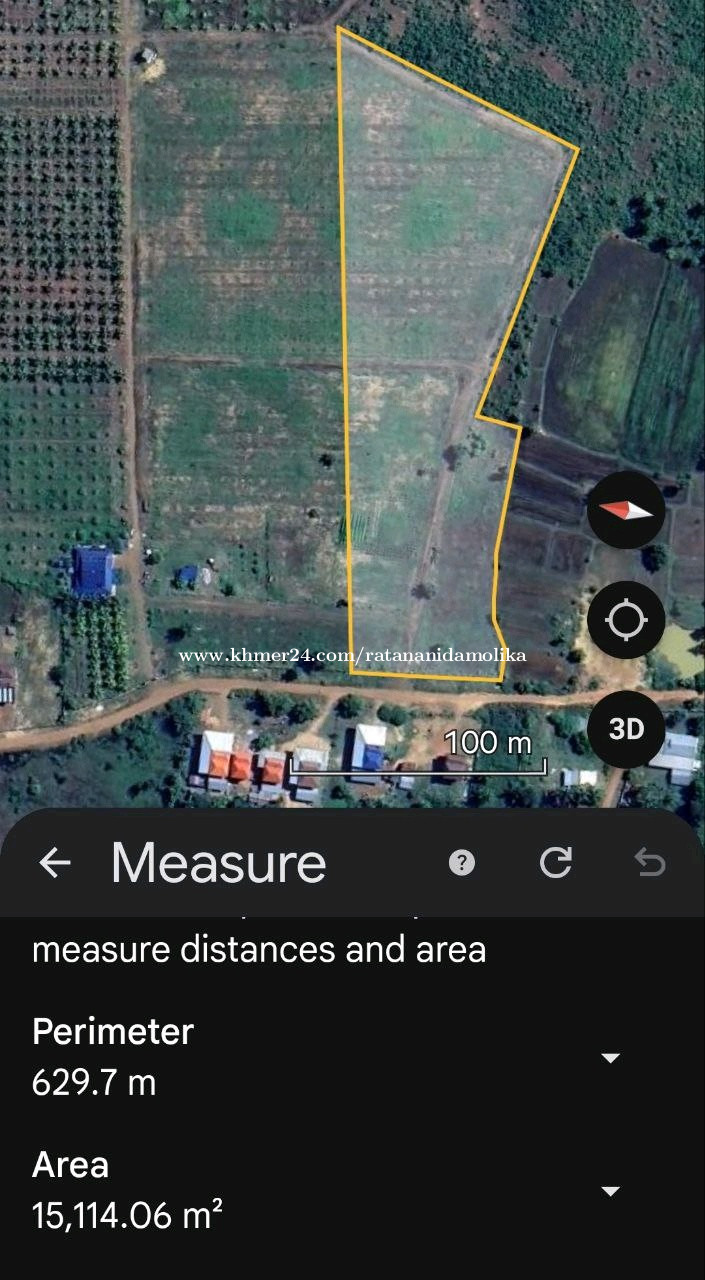
Task: Open the measure help icon
Action: 462,863
